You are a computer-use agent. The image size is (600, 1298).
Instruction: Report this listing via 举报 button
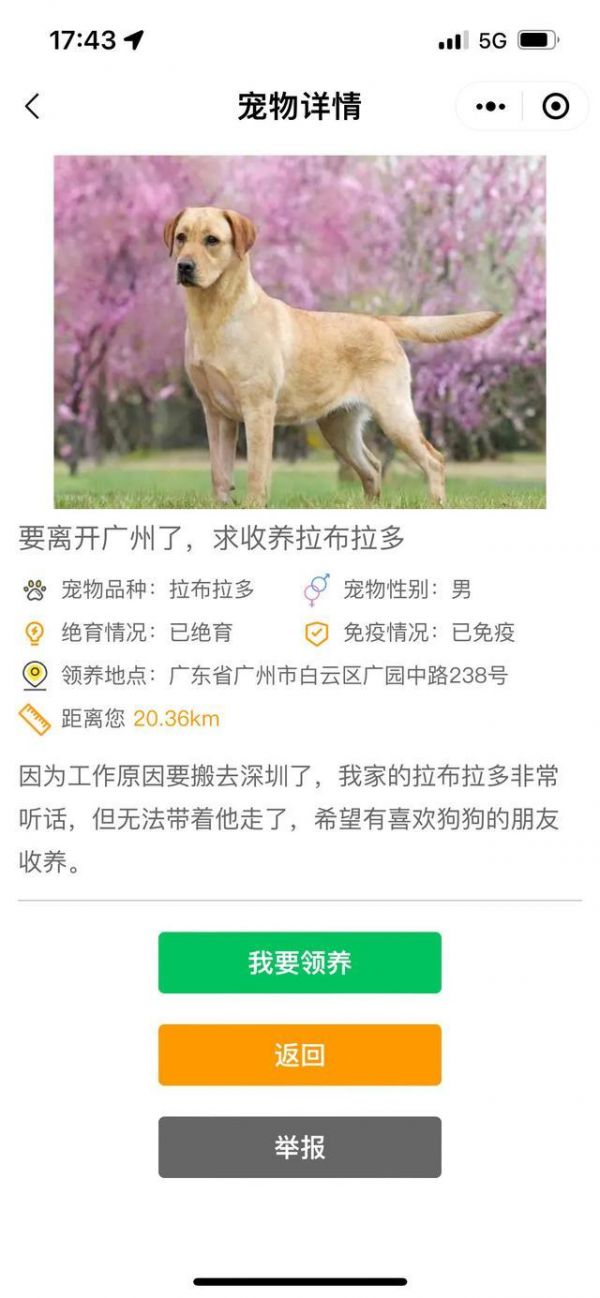tap(299, 1147)
